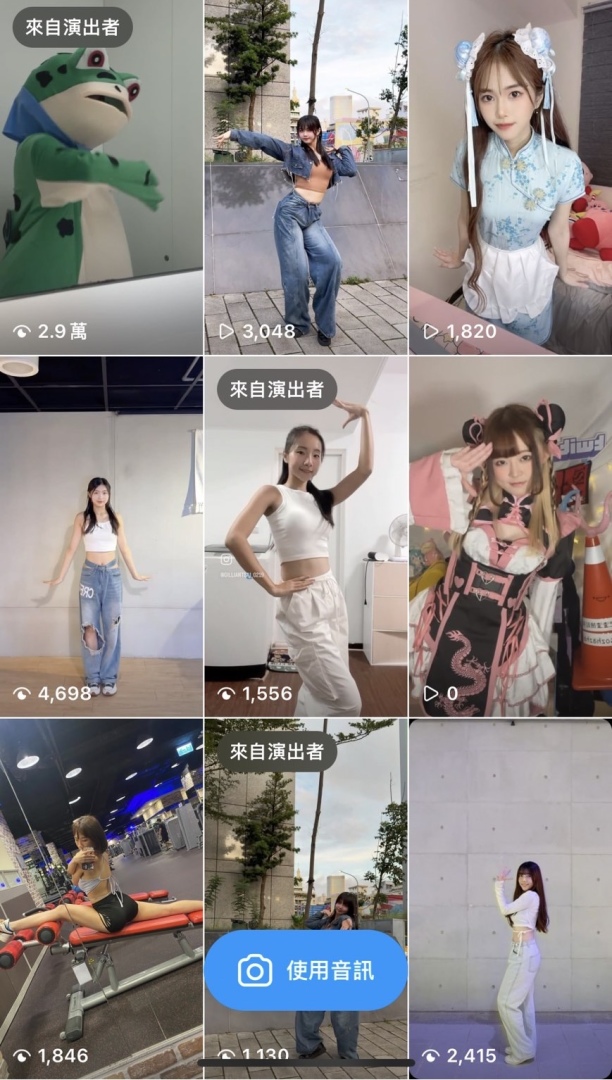Viewport: 612px width, 1080px height.
Task: Play the video with 4,698 views
Action: click(101, 540)
